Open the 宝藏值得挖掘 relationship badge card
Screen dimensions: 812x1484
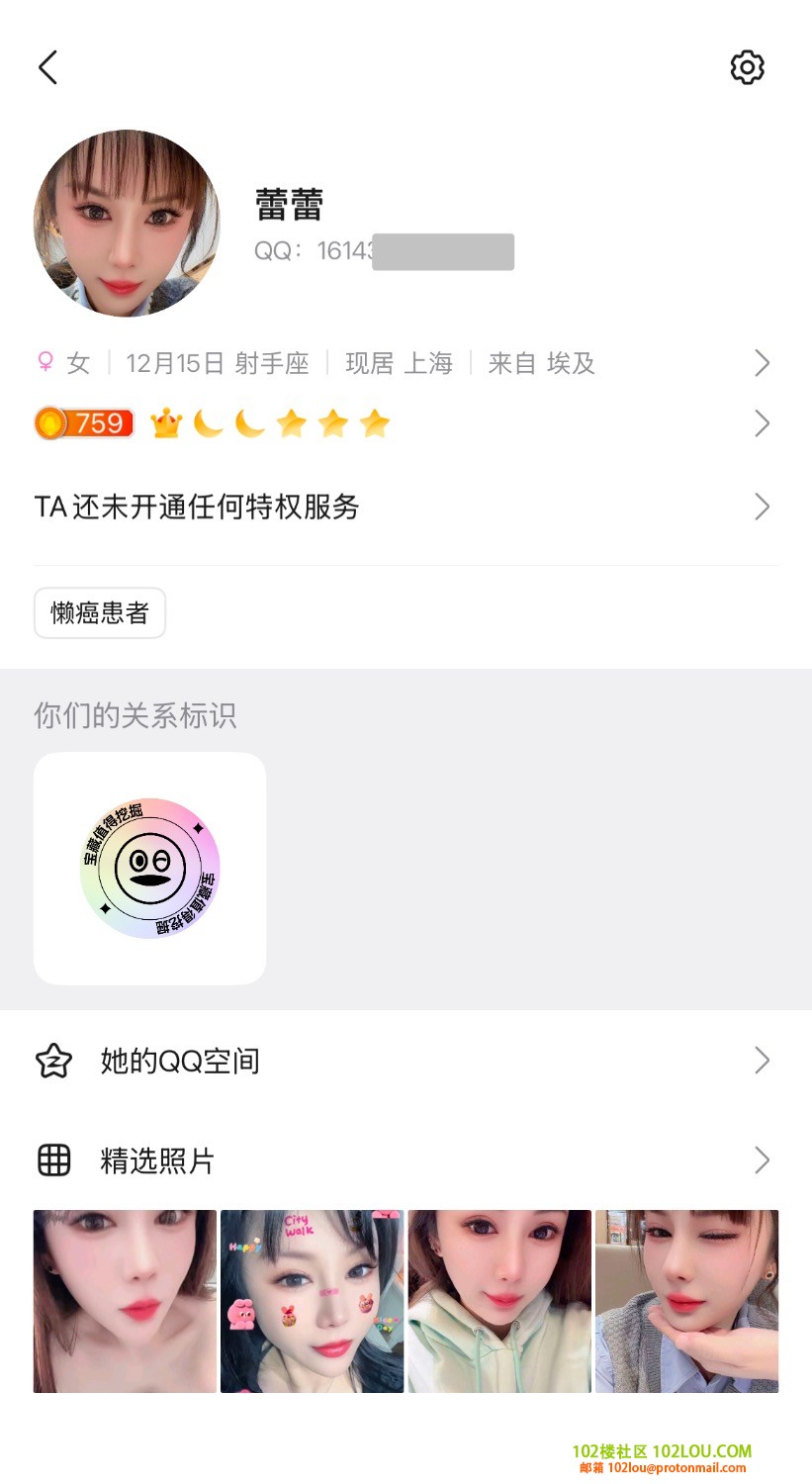(x=149, y=868)
